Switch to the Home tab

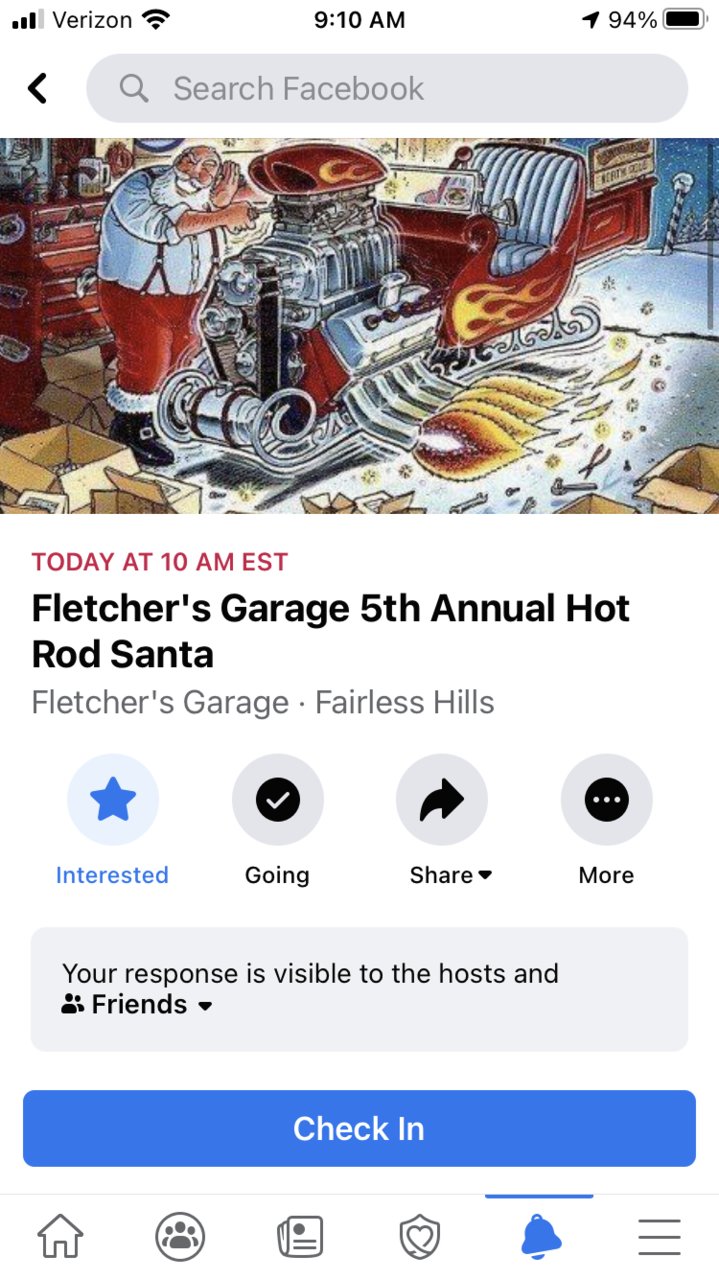(x=60, y=1237)
